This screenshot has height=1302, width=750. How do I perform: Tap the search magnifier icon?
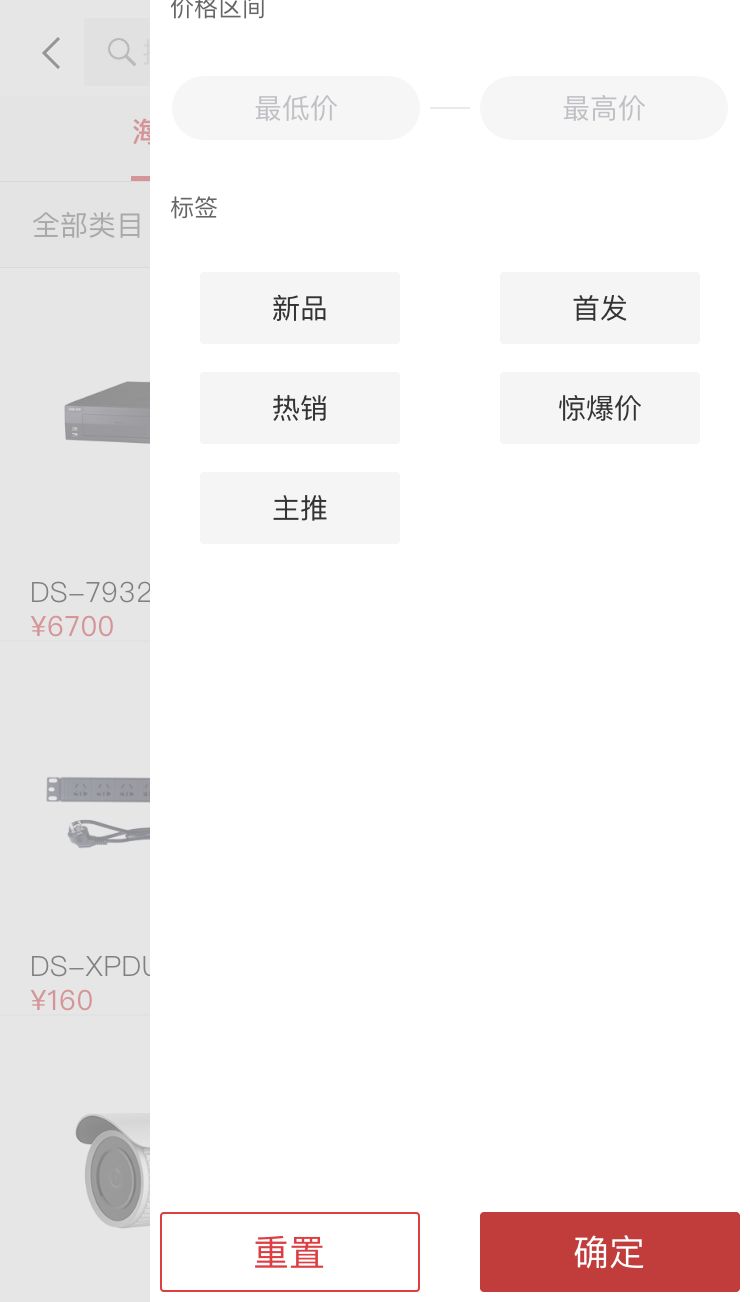point(120,52)
